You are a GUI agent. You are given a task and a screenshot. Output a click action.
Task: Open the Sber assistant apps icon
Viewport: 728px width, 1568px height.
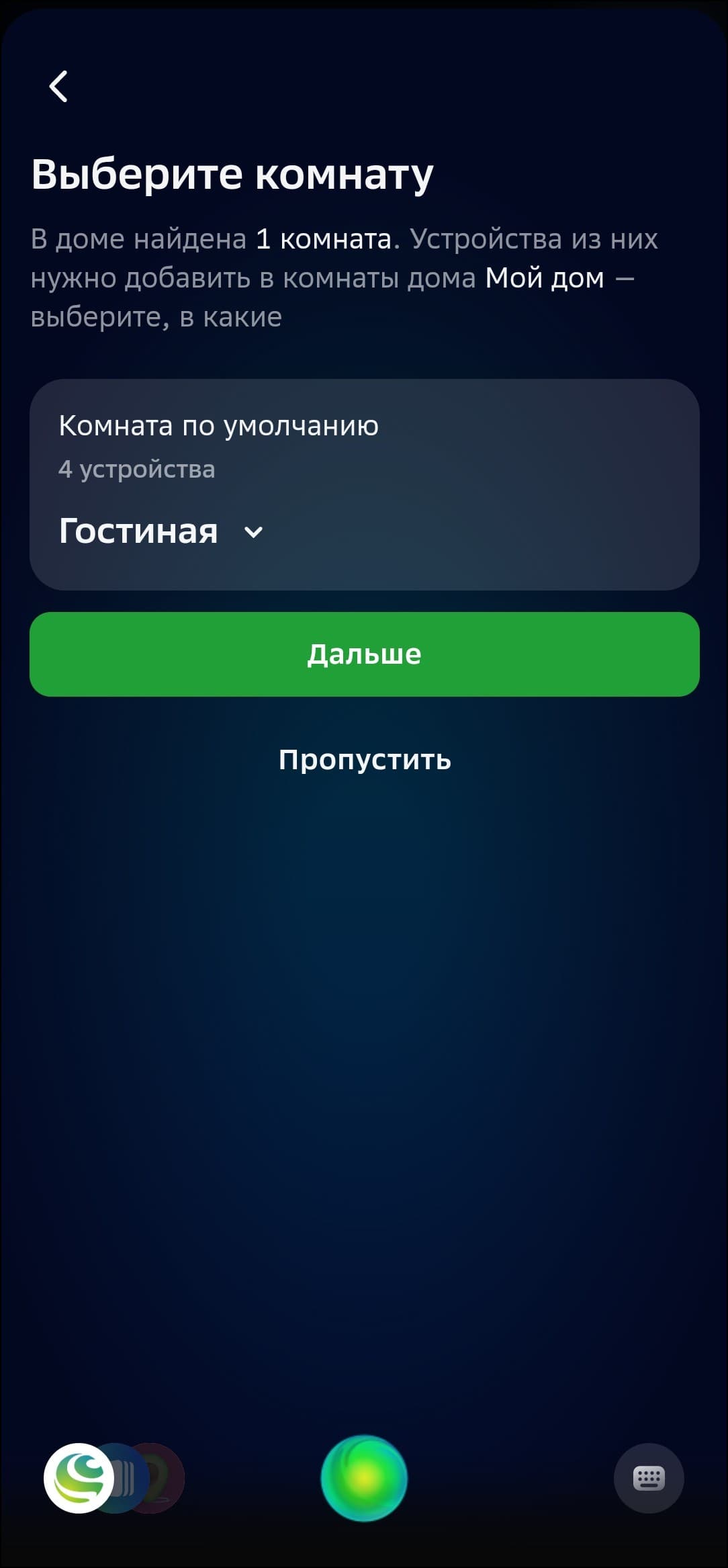pyautogui.click(x=79, y=1478)
